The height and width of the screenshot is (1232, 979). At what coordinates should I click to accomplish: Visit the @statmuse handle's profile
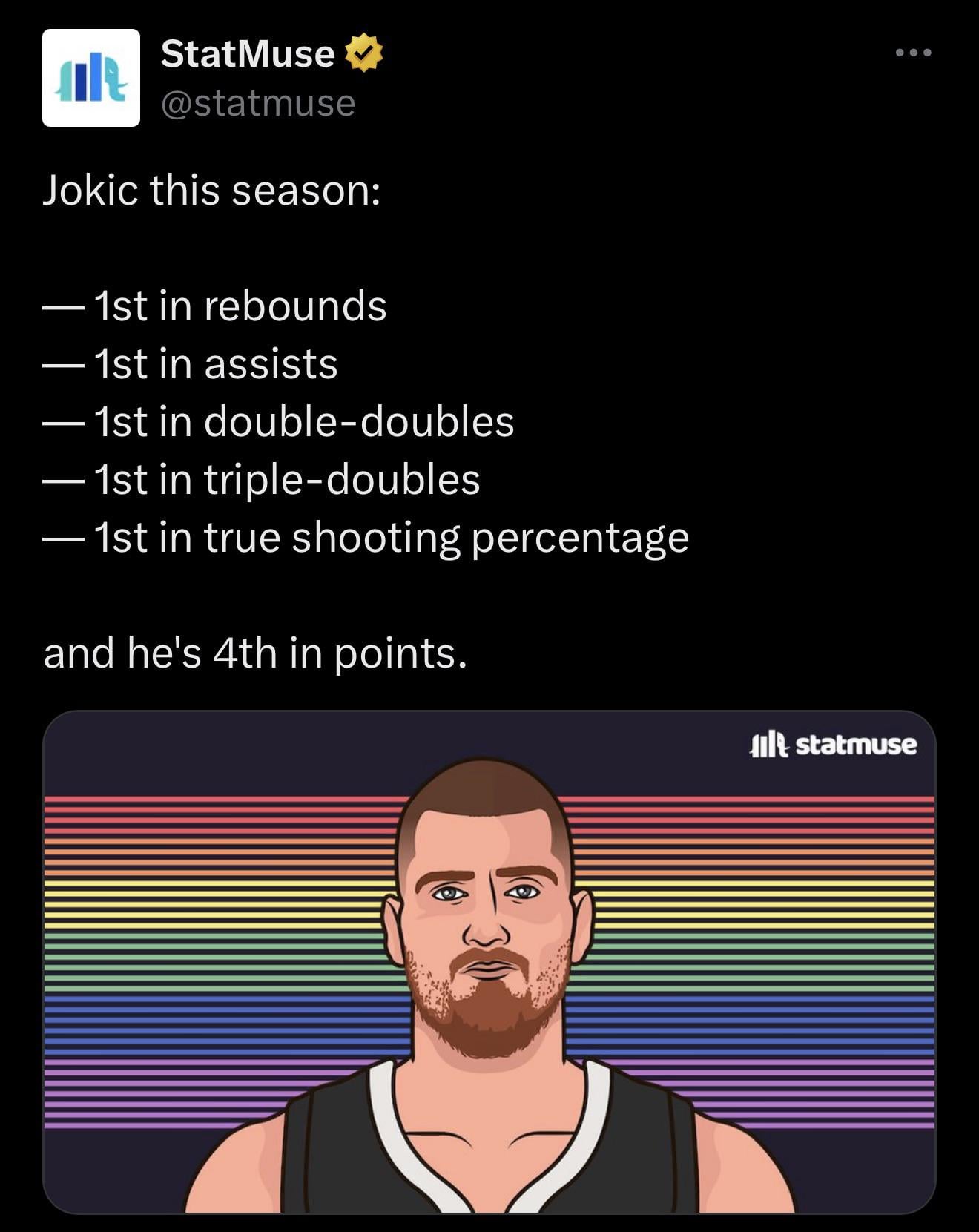point(257,103)
